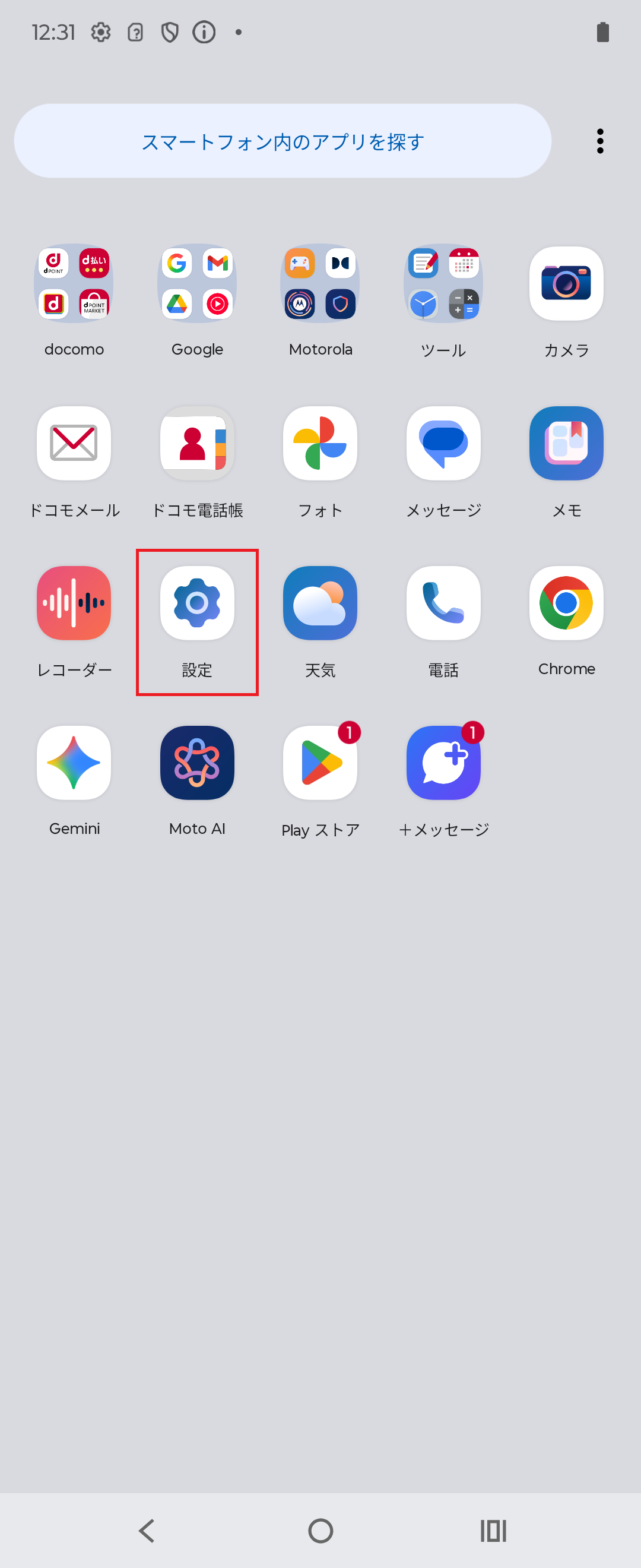Launch the メモ notes app
This screenshot has height=1568, width=641.
pyautogui.click(x=566, y=443)
